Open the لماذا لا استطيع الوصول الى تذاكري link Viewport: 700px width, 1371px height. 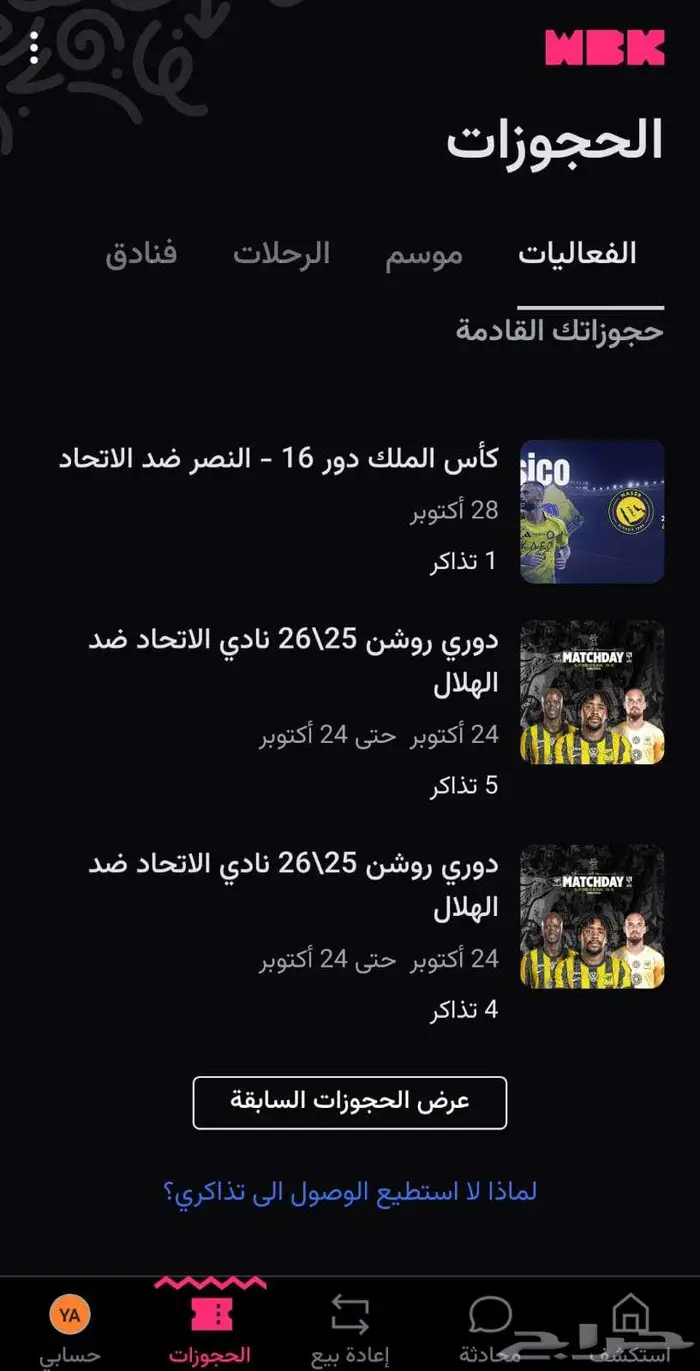pyautogui.click(x=350, y=1192)
